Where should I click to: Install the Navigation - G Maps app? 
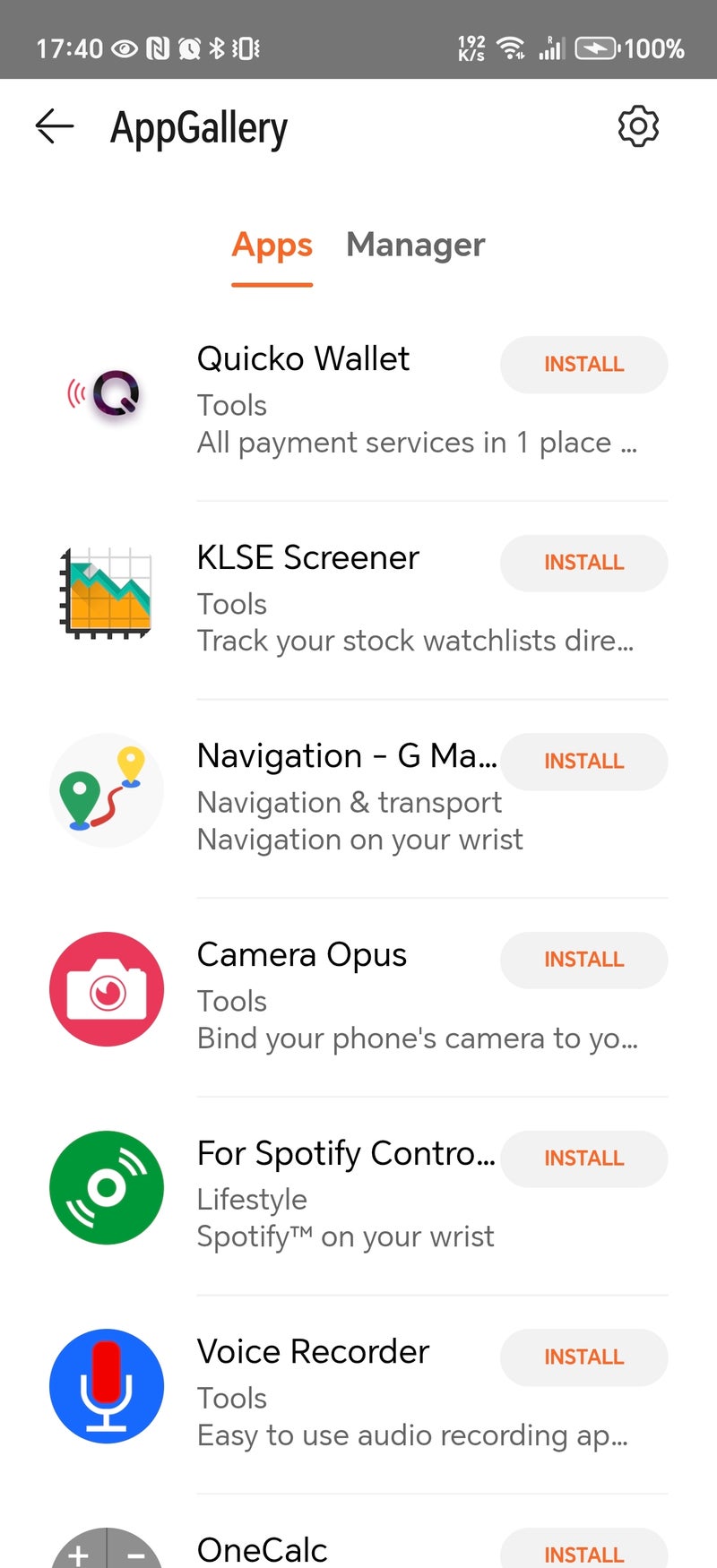pyautogui.click(x=583, y=762)
